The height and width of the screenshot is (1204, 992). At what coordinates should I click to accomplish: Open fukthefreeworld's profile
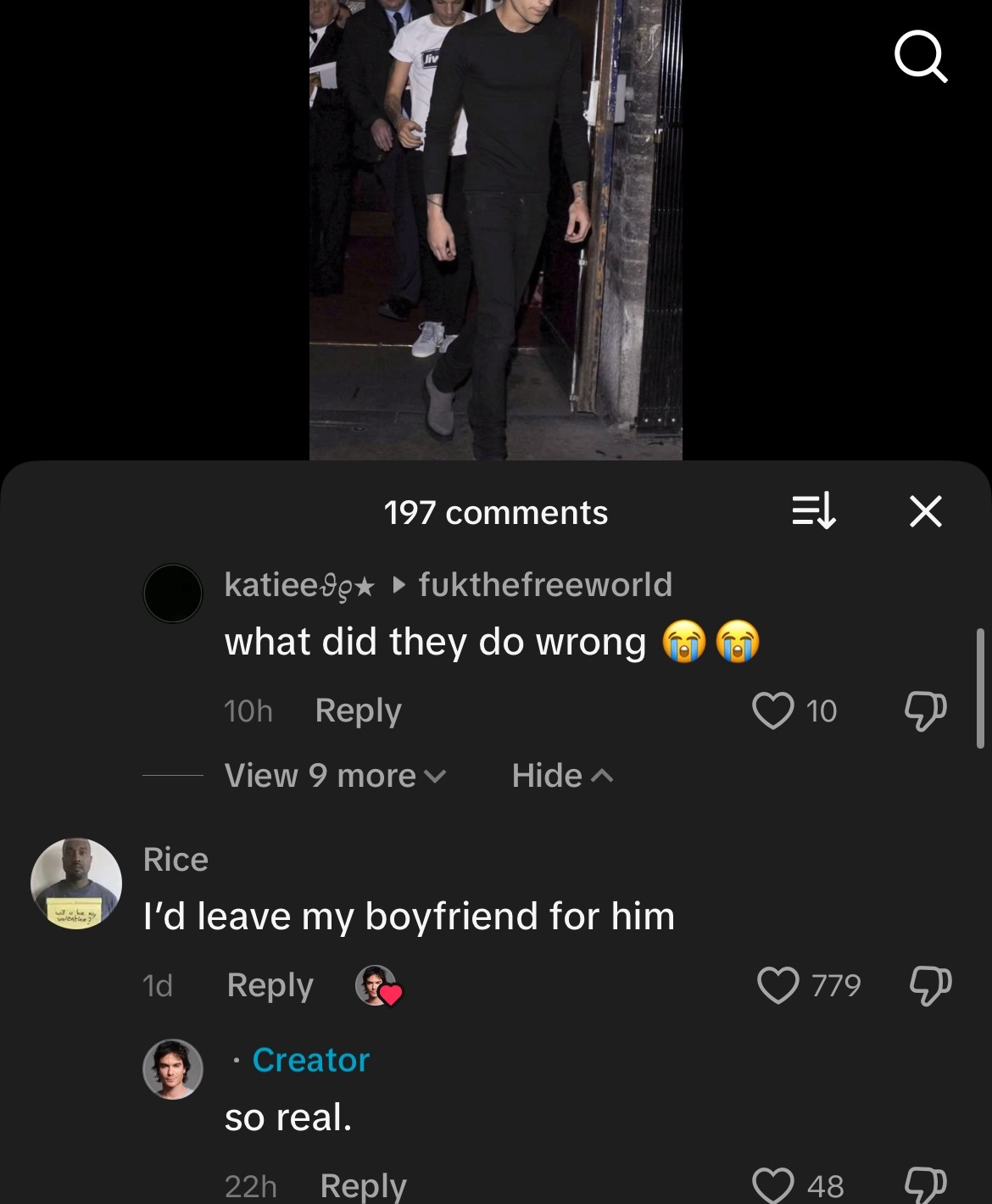[545, 584]
